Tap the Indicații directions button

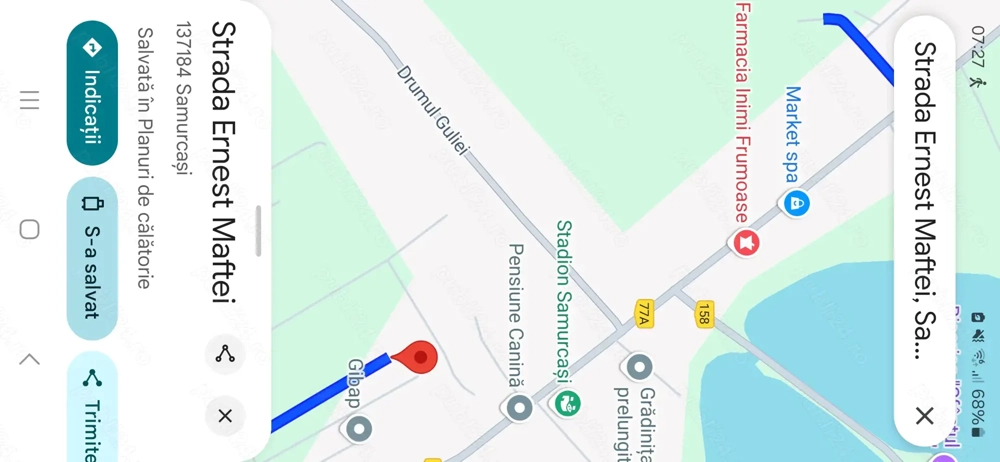(92, 93)
